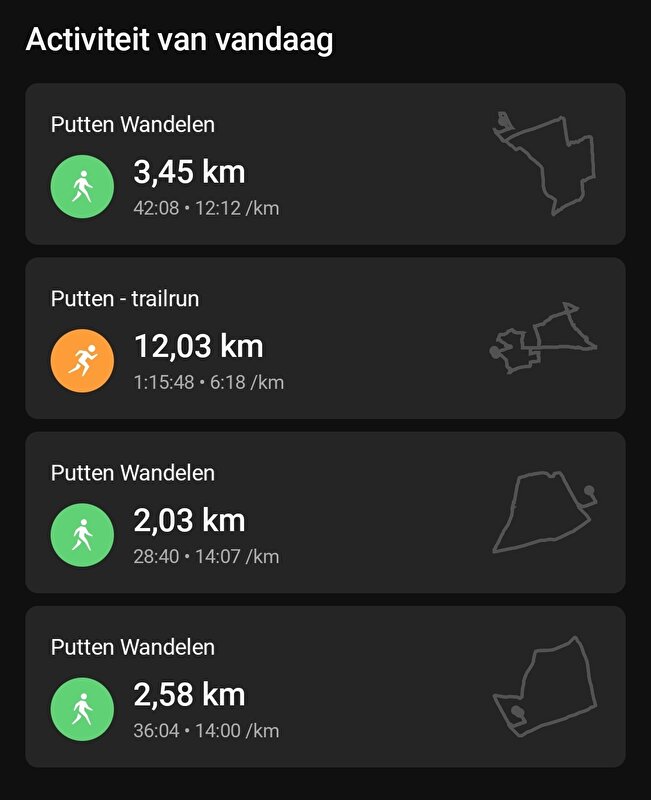Open the 2,58 km Putten Wandelen activity
This screenshot has width=651, height=800.
pos(325,686)
